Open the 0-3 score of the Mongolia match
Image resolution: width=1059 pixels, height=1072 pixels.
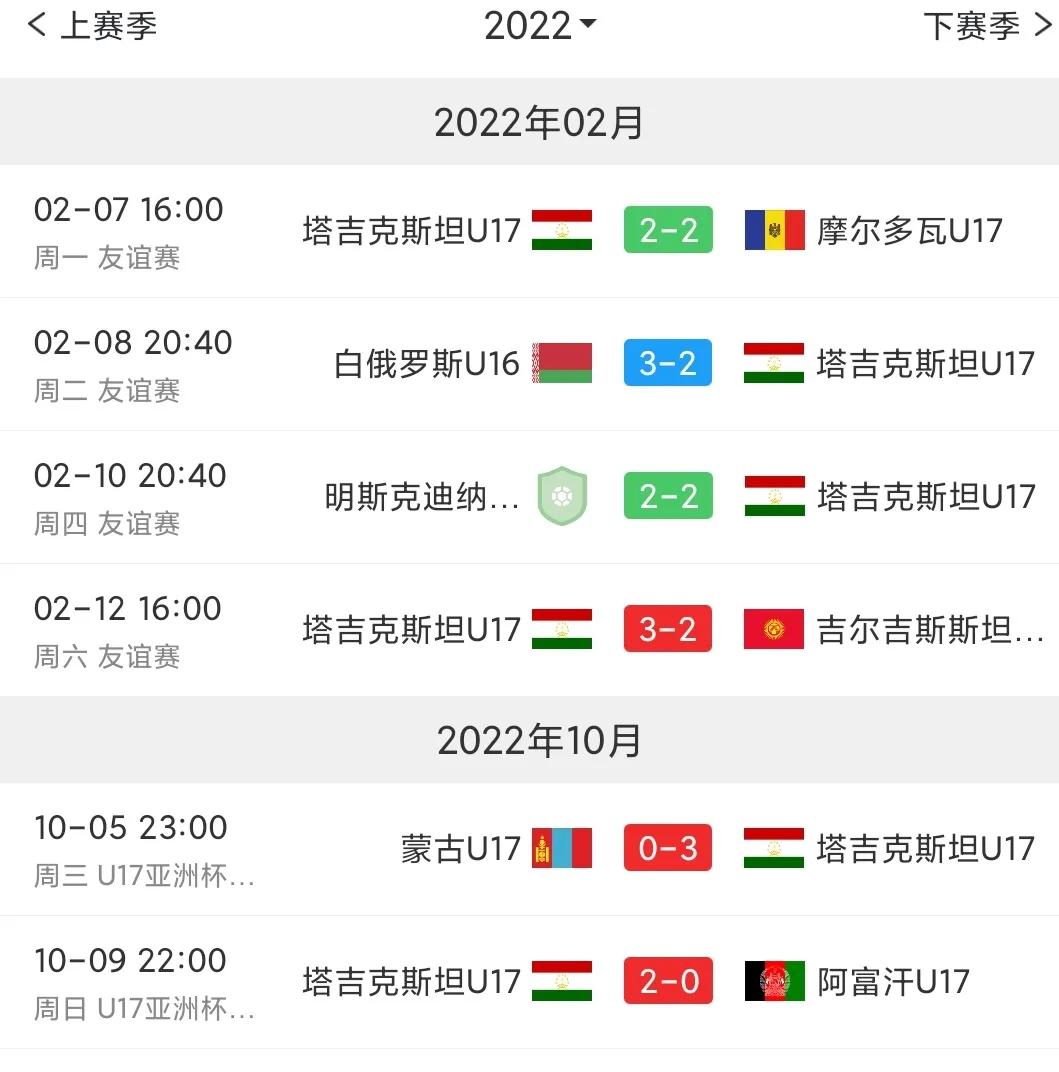click(x=667, y=848)
